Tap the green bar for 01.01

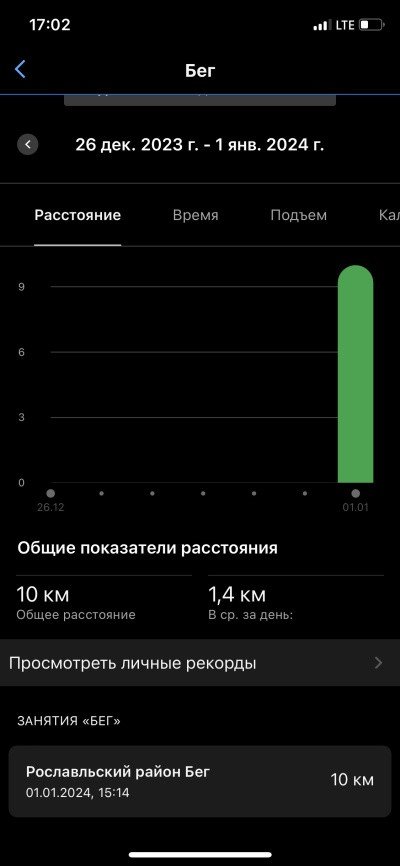pyautogui.click(x=355, y=374)
